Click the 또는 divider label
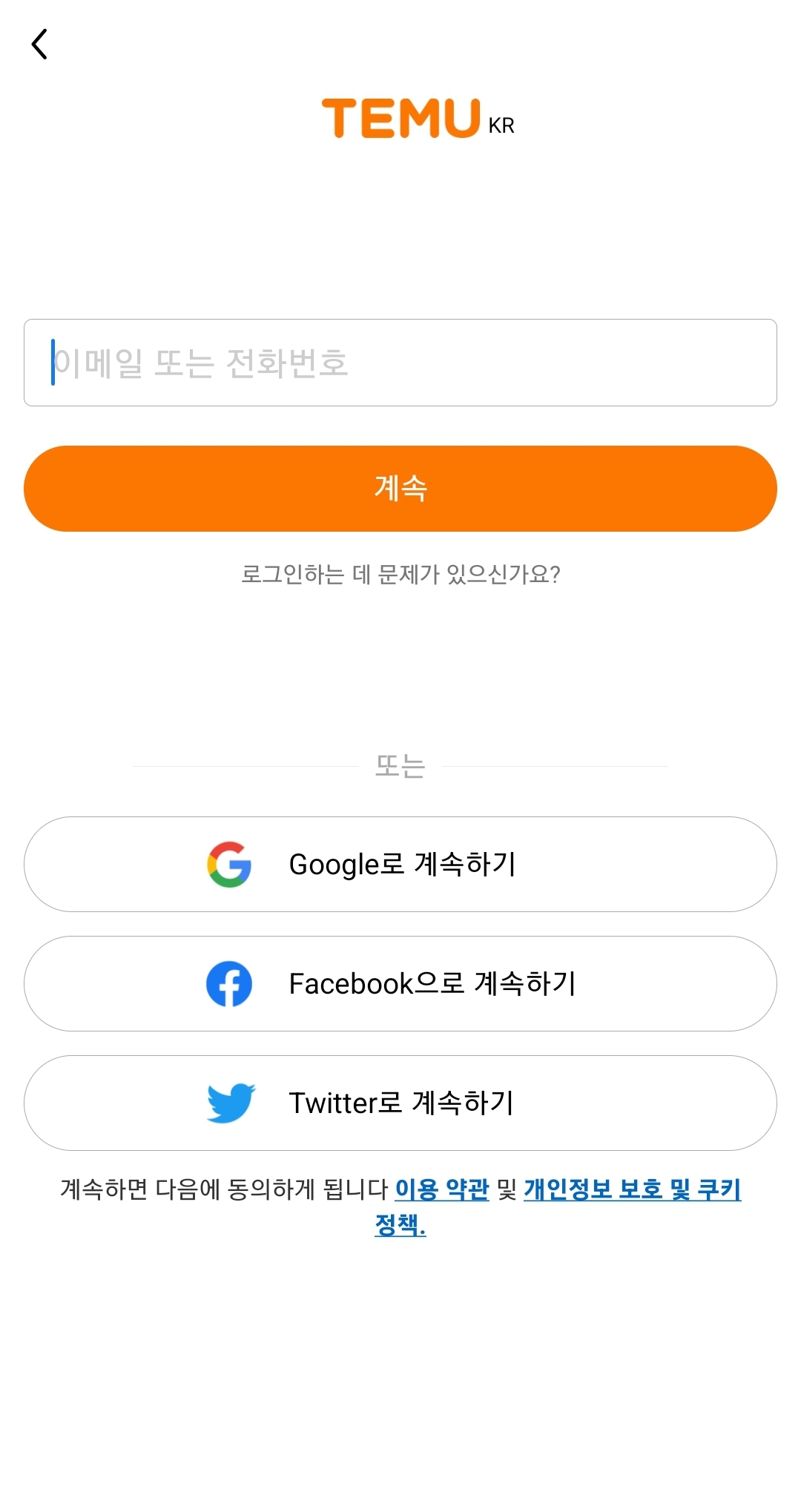The height and width of the screenshot is (1512, 801). pyautogui.click(x=400, y=767)
